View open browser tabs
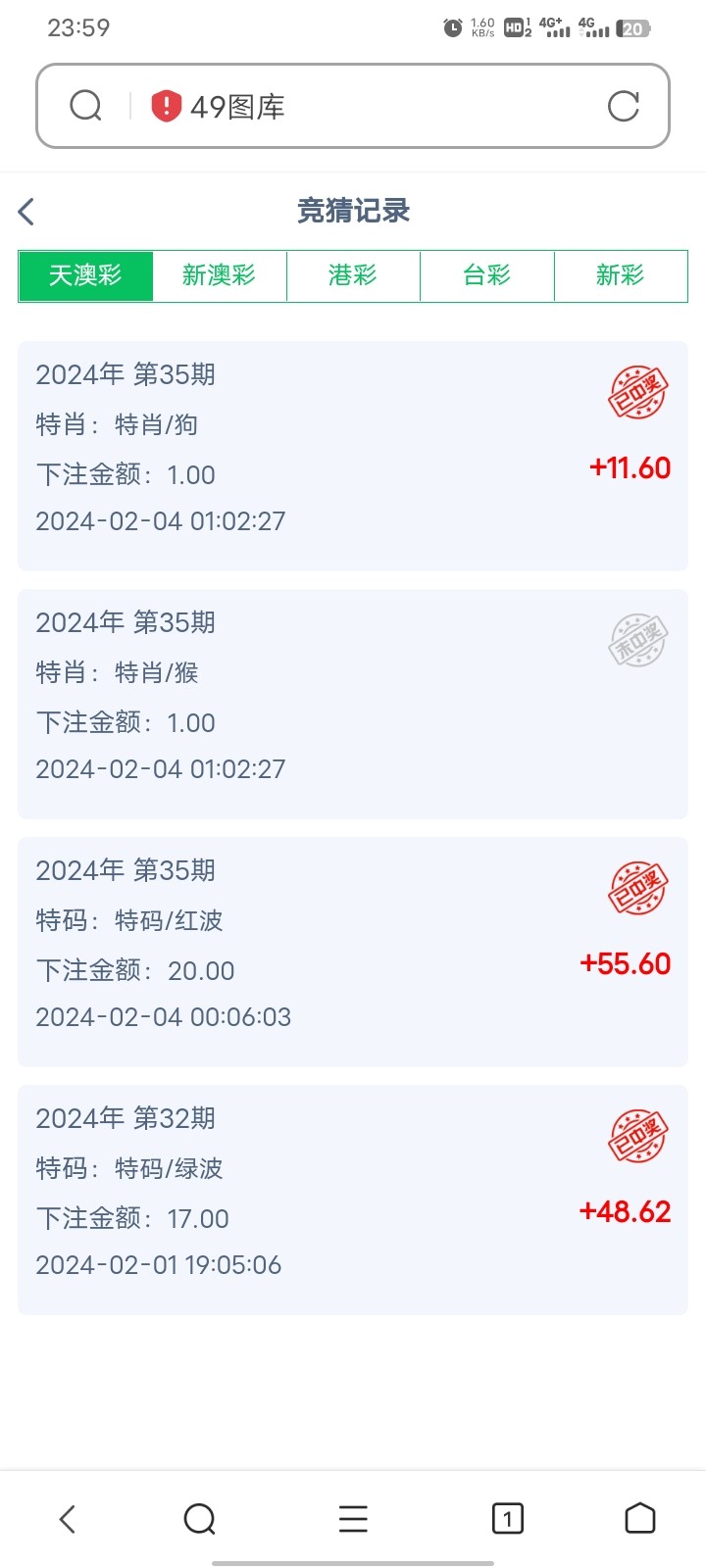 [507, 1519]
